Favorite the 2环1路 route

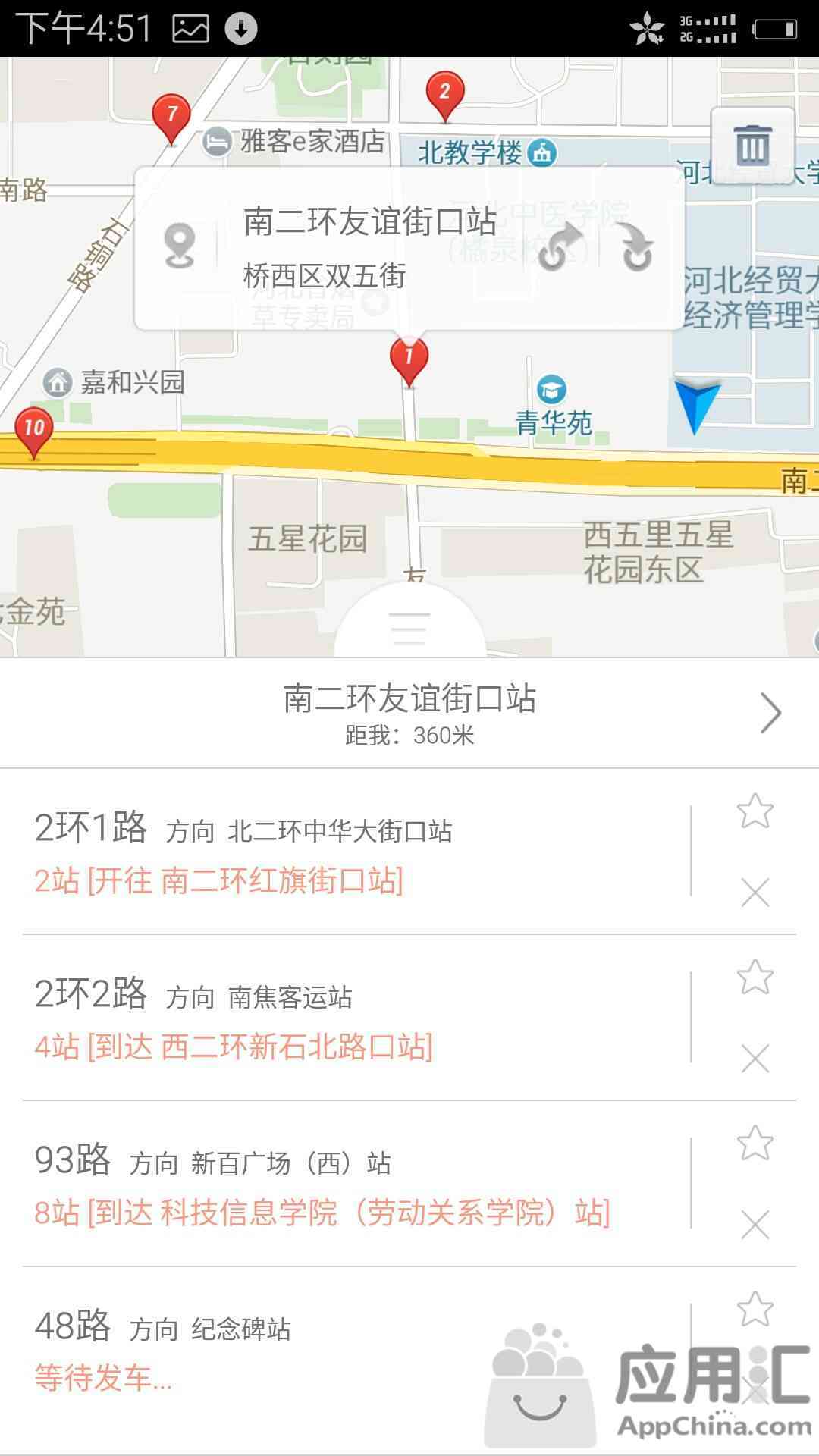(755, 811)
